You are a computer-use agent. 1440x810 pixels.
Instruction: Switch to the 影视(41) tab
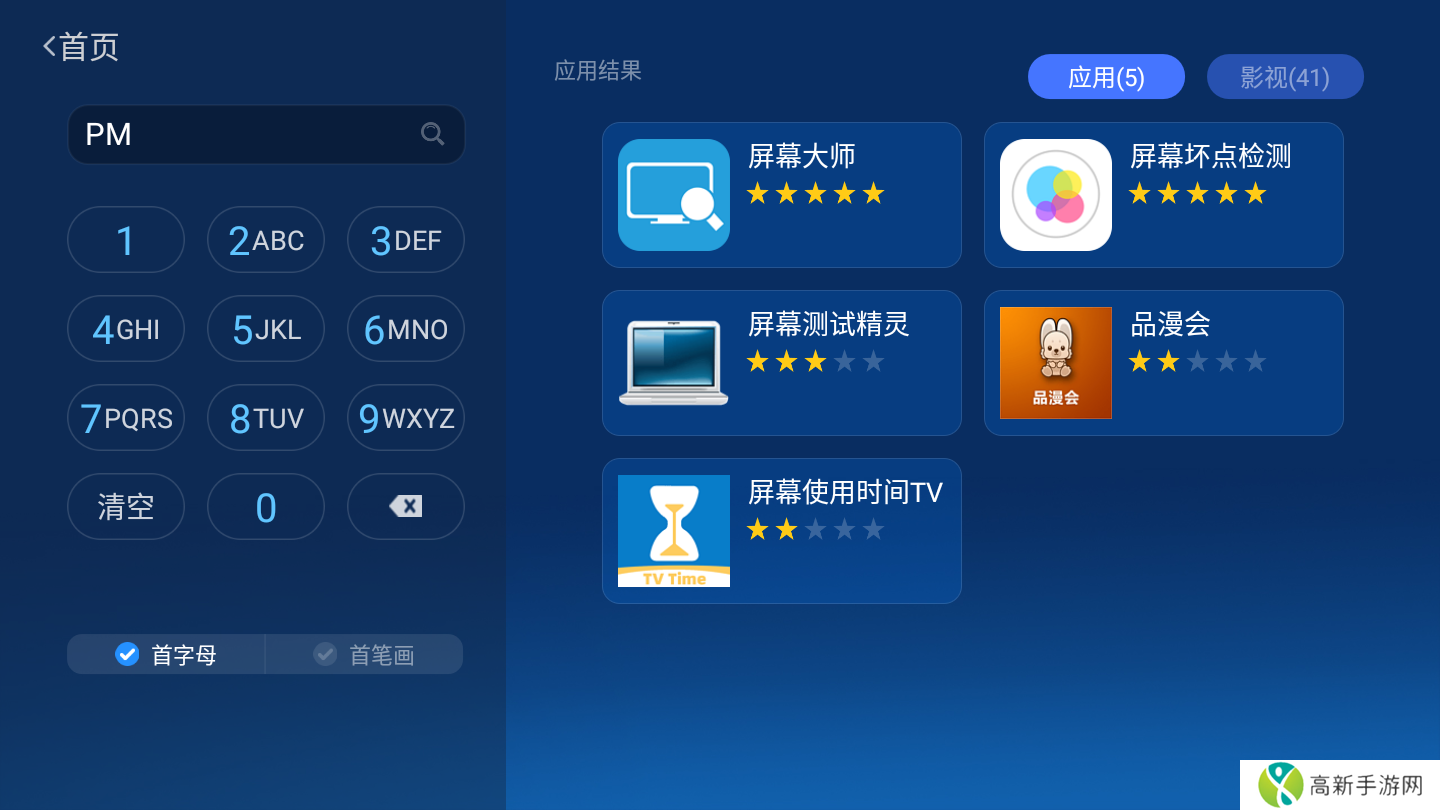pyautogui.click(x=1285, y=77)
